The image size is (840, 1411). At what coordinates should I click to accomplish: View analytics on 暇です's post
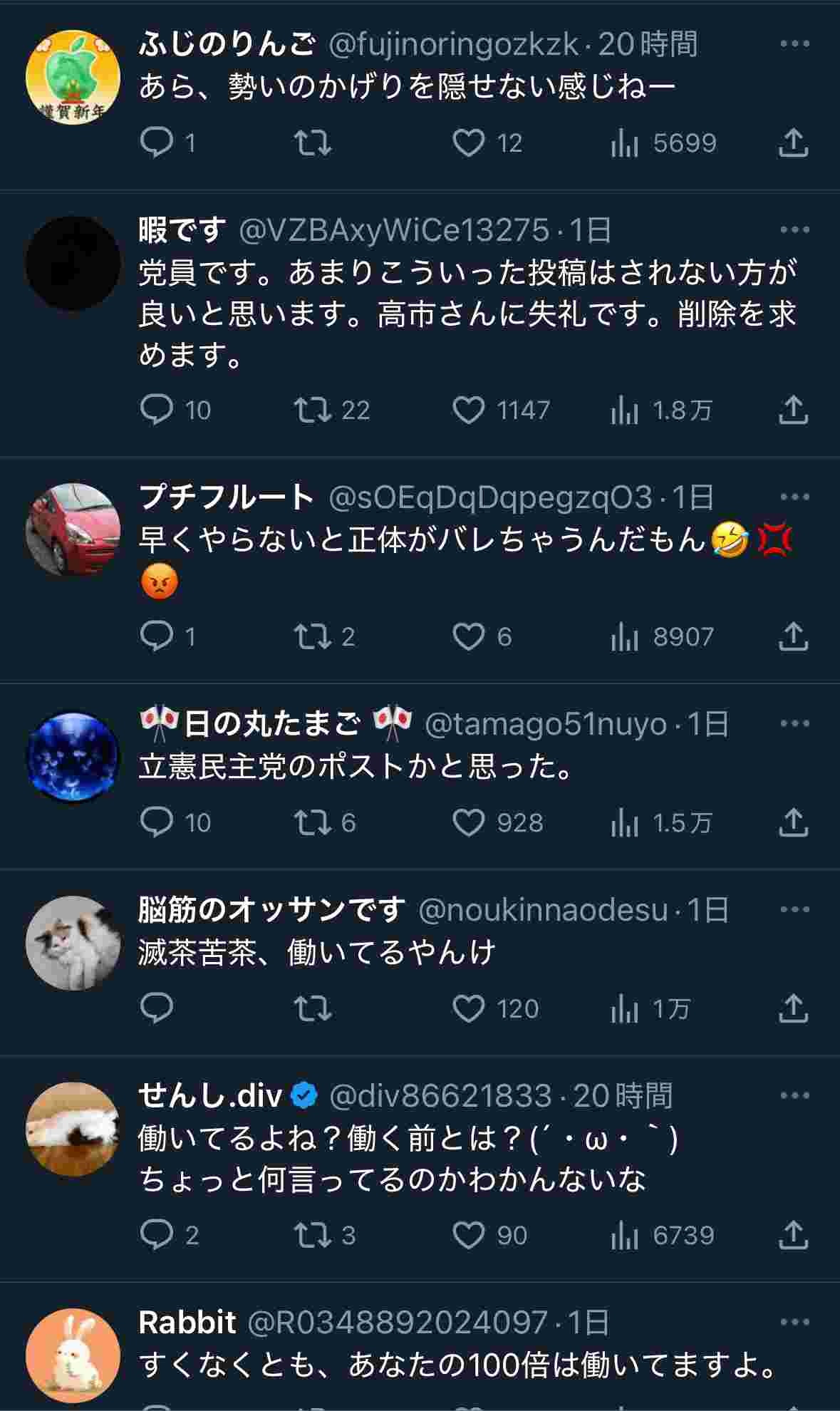pyautogui.click(x=624, y=410)
